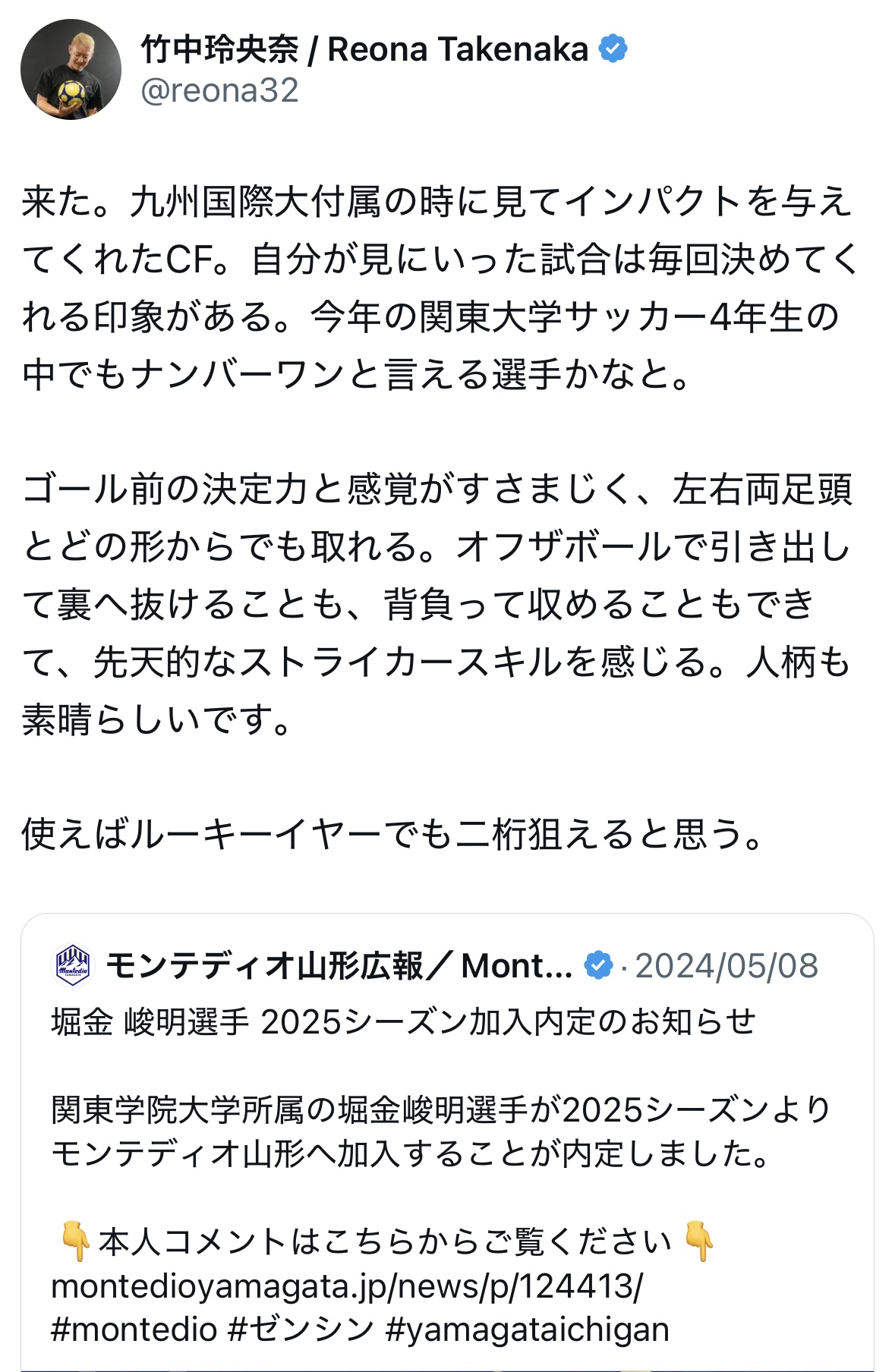
Task: Open the montedioyamagata.jp news link
Action: pyautogui.click(x=346, y=1286)
